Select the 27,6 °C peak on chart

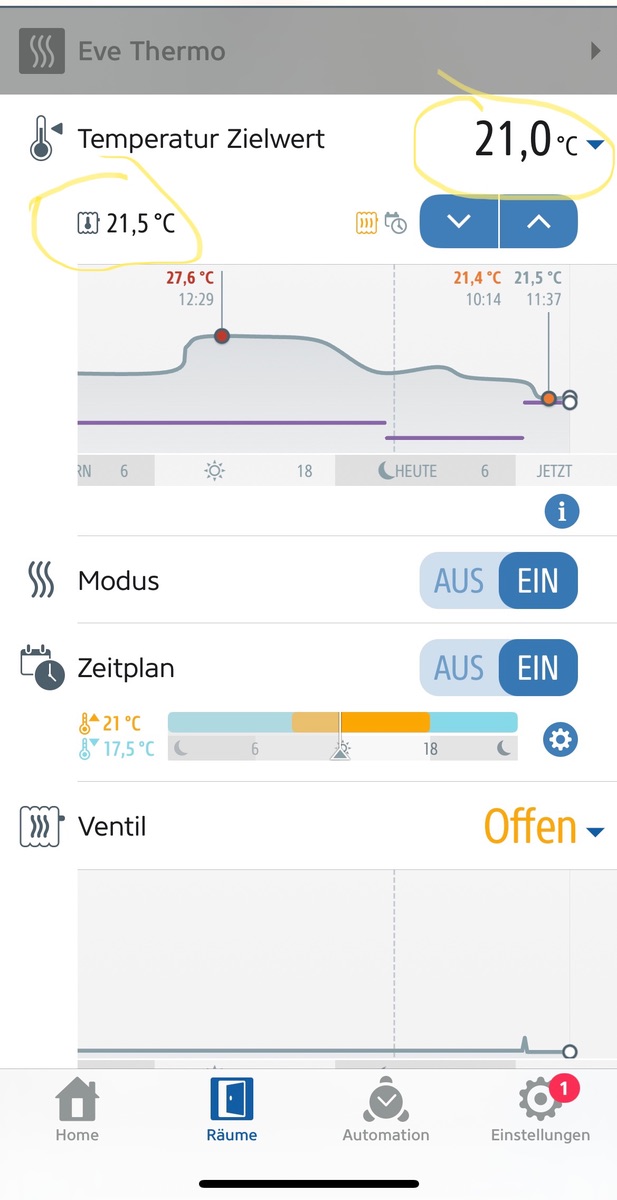point(222,336)
